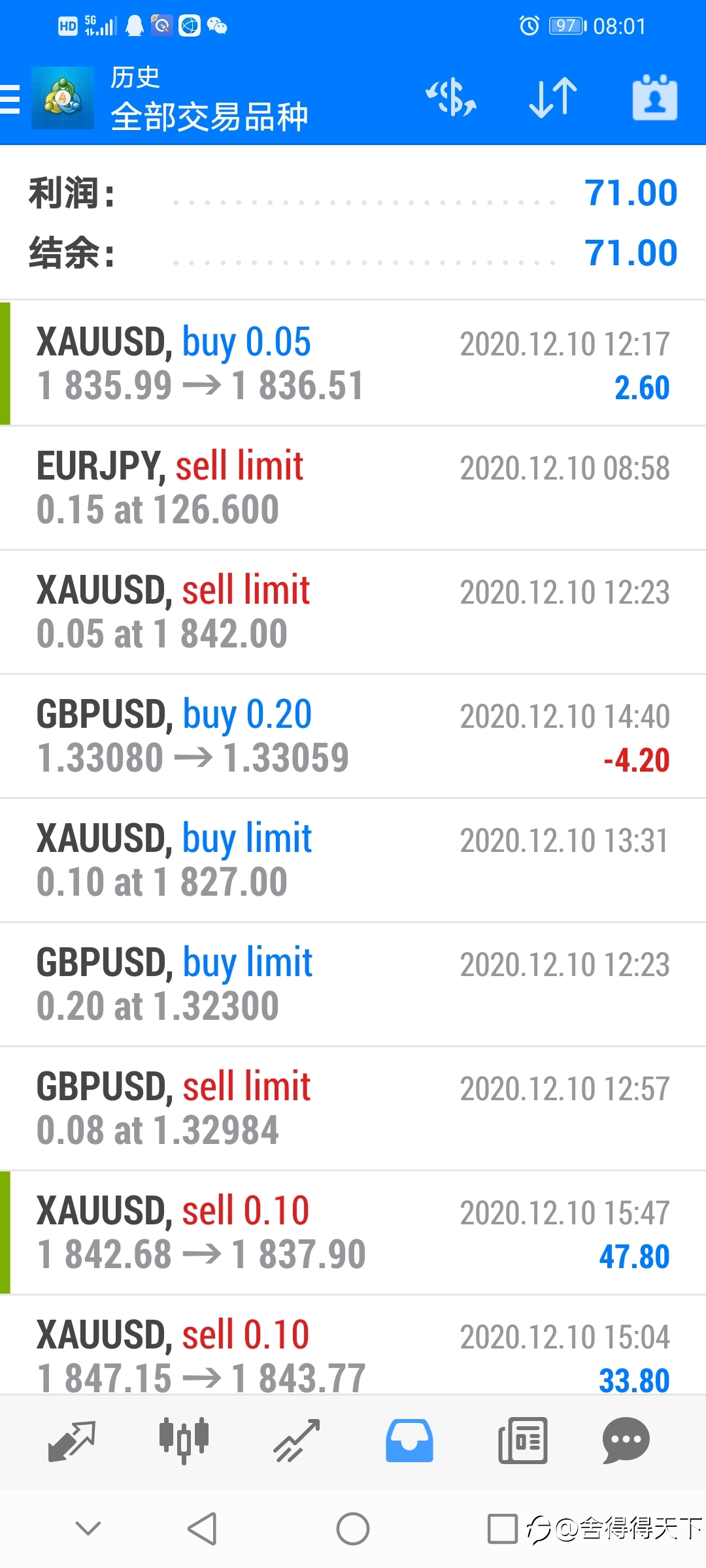Tap the sort arrows icon

click(553, 98)
